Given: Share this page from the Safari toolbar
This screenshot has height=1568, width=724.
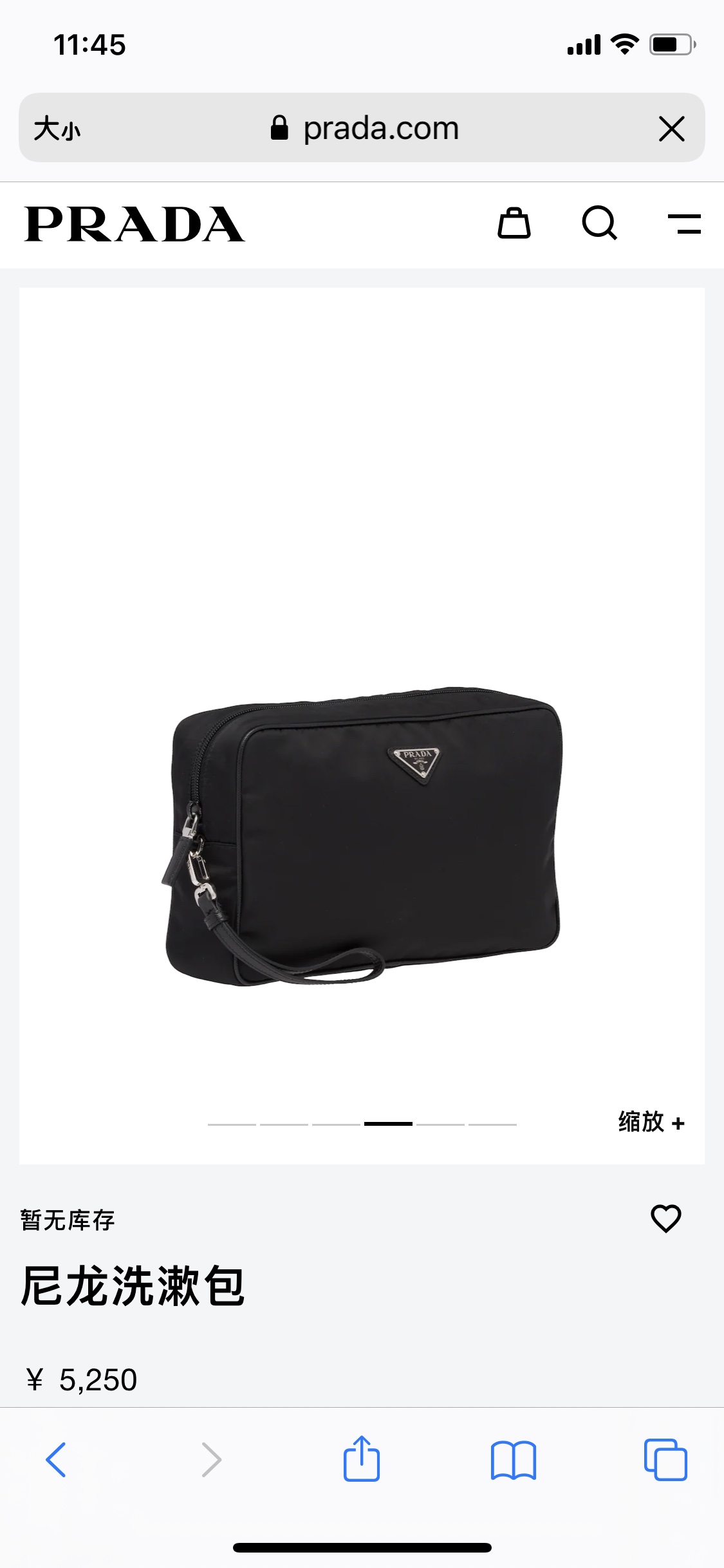Looking at the screenshot, I should point(362,1459).
